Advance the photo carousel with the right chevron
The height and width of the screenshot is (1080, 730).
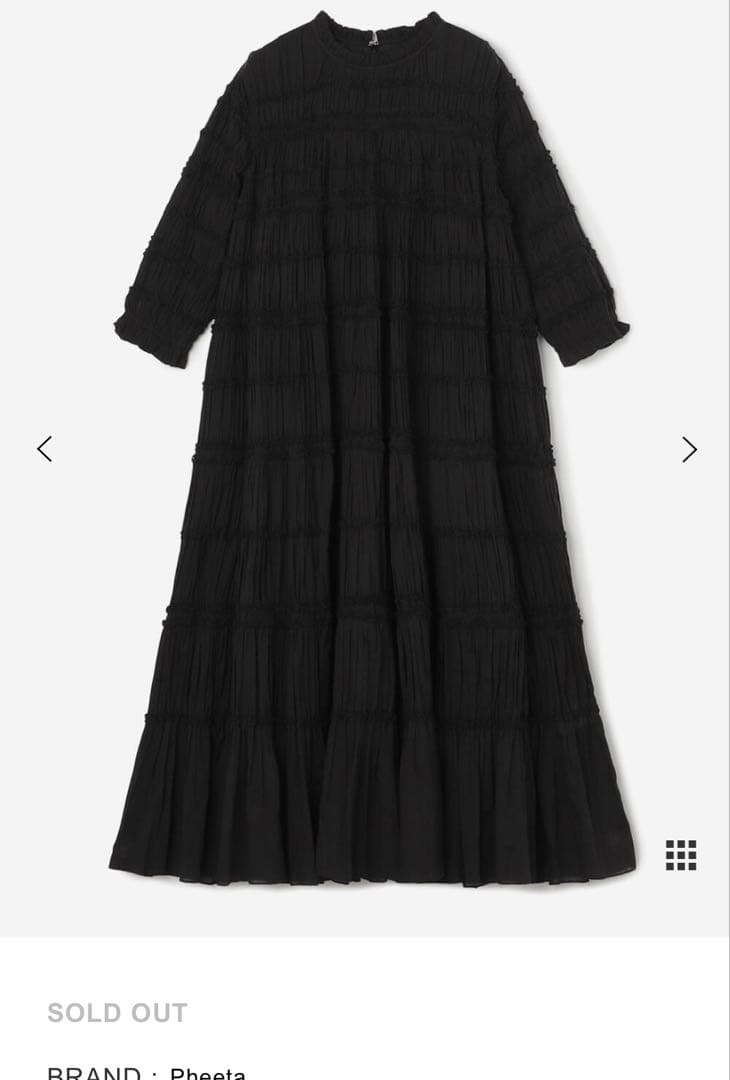687,450
